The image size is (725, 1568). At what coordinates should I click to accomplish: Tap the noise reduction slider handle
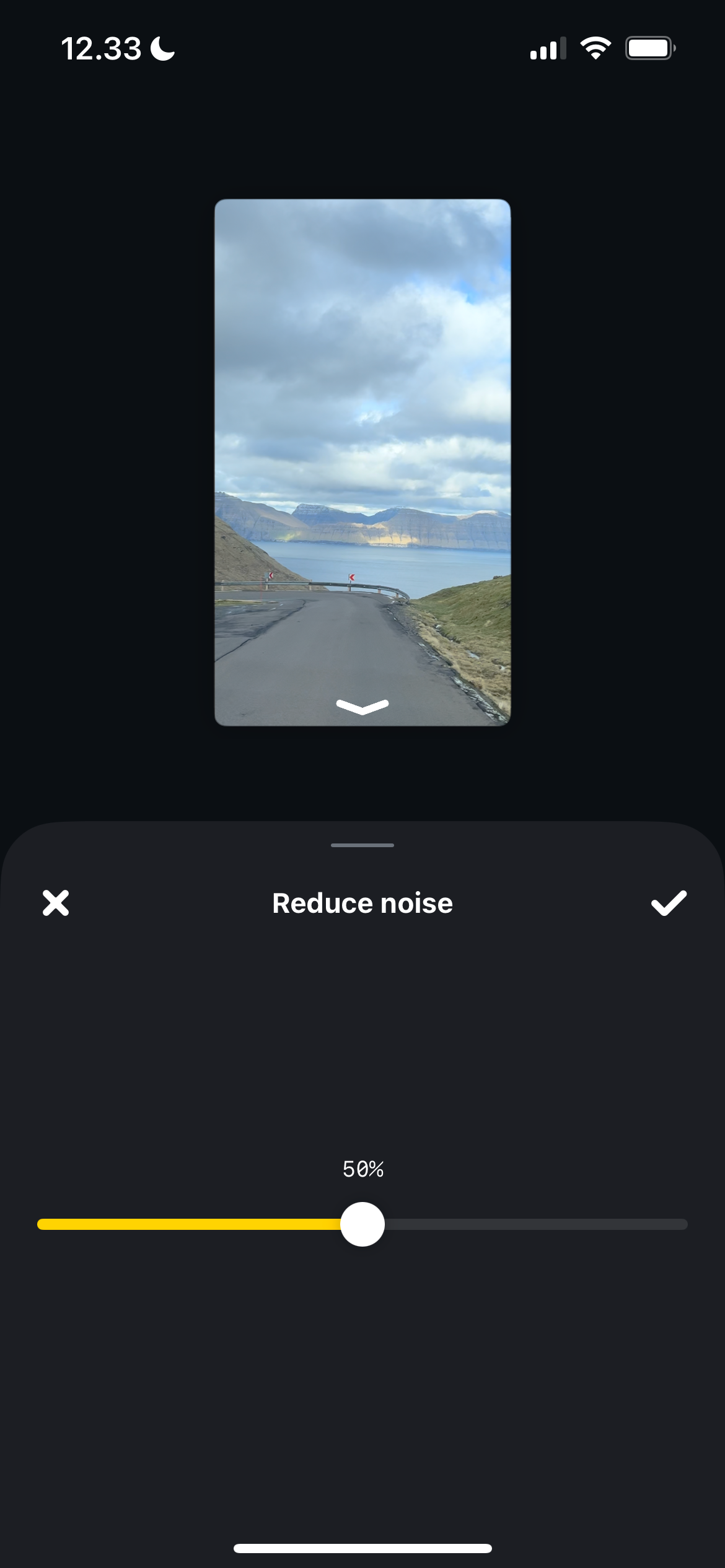(362, 1224)
